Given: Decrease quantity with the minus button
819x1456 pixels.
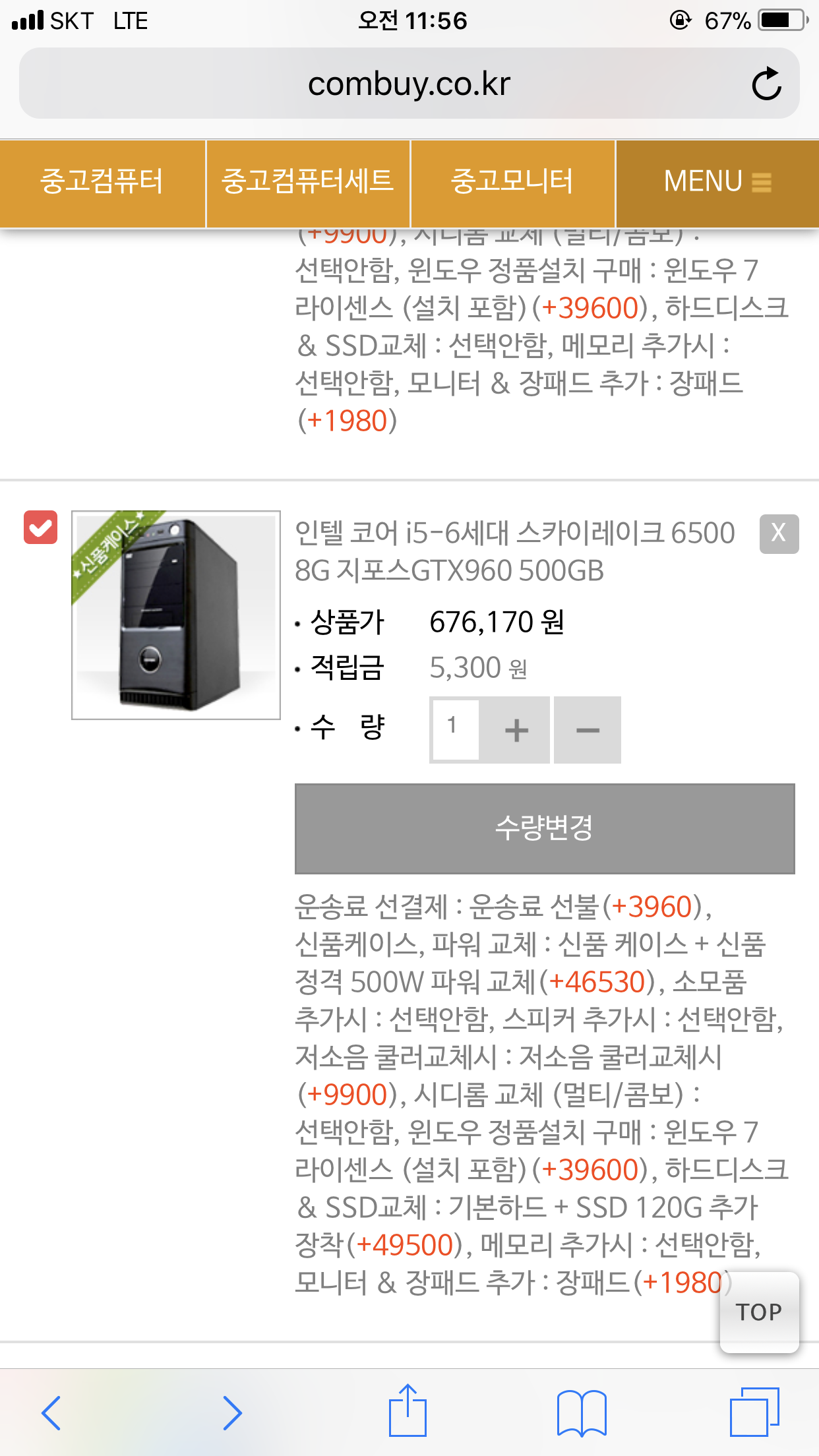Looking at the screenshot, I should pyautogui.click(x=588, y=730).
